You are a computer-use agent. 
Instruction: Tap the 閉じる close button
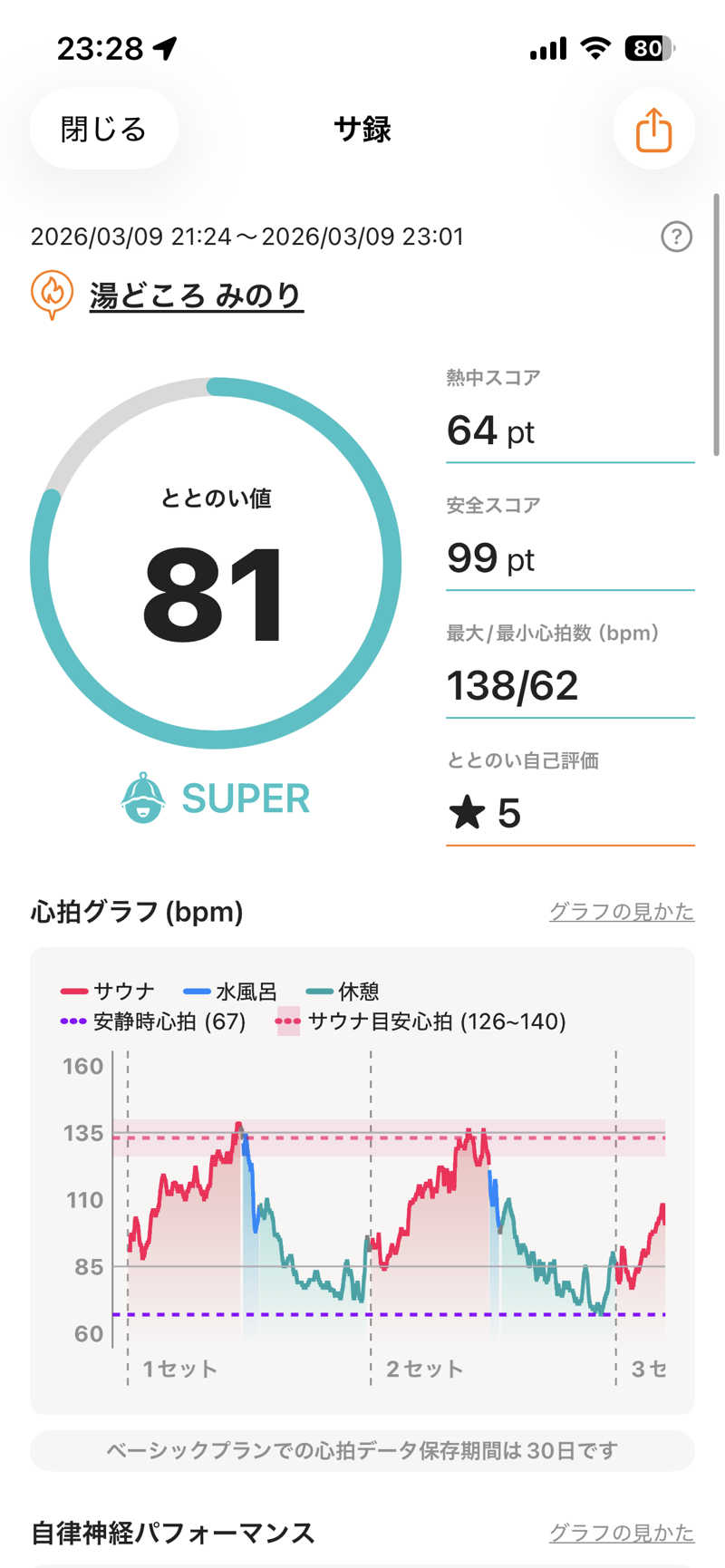pos(103,130)
